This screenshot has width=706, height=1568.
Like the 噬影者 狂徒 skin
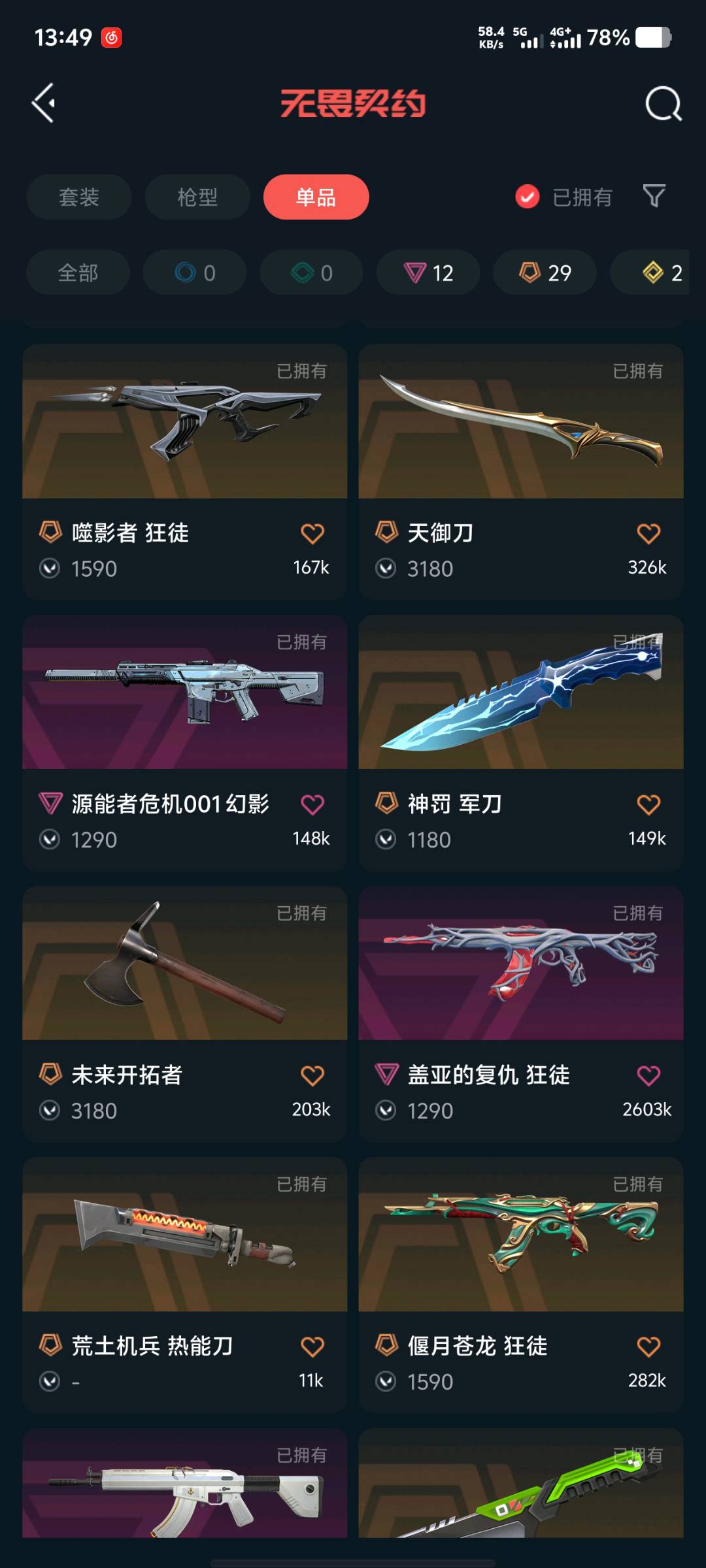[x=312, y=534]
